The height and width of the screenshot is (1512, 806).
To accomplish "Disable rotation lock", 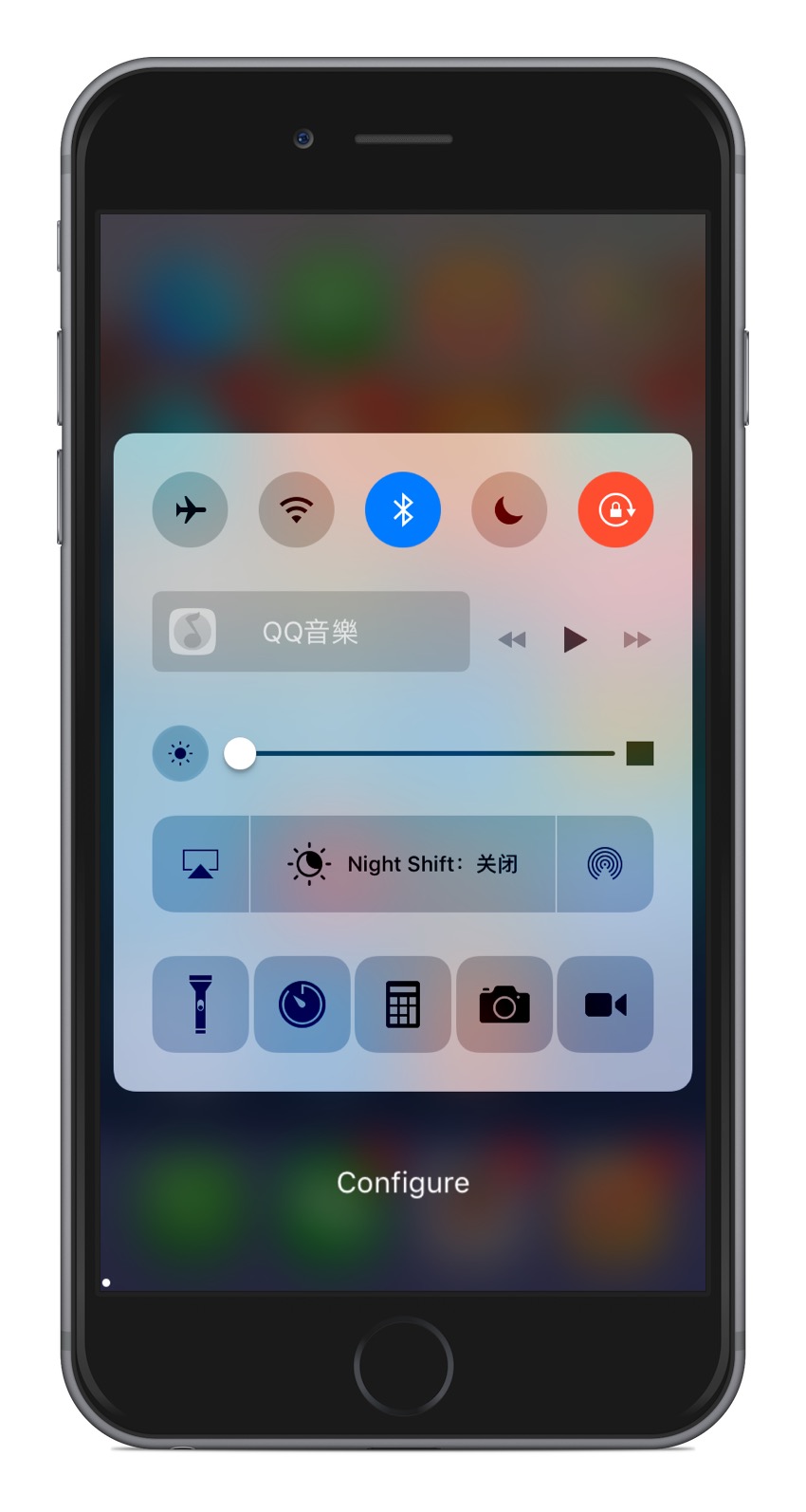I will tap(615, 509).
